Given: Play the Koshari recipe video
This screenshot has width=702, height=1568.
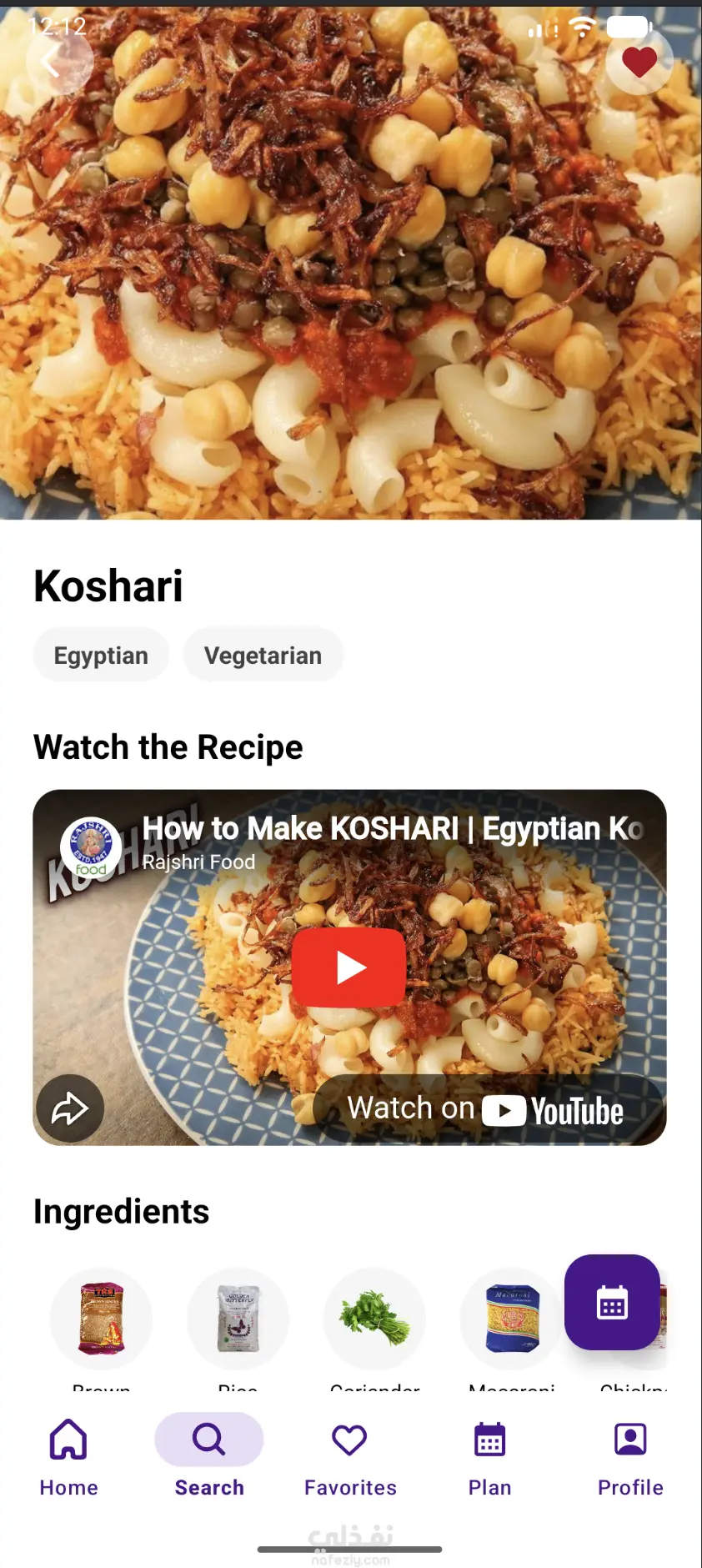Looking at the screenshot, I should tap(348, 967).
